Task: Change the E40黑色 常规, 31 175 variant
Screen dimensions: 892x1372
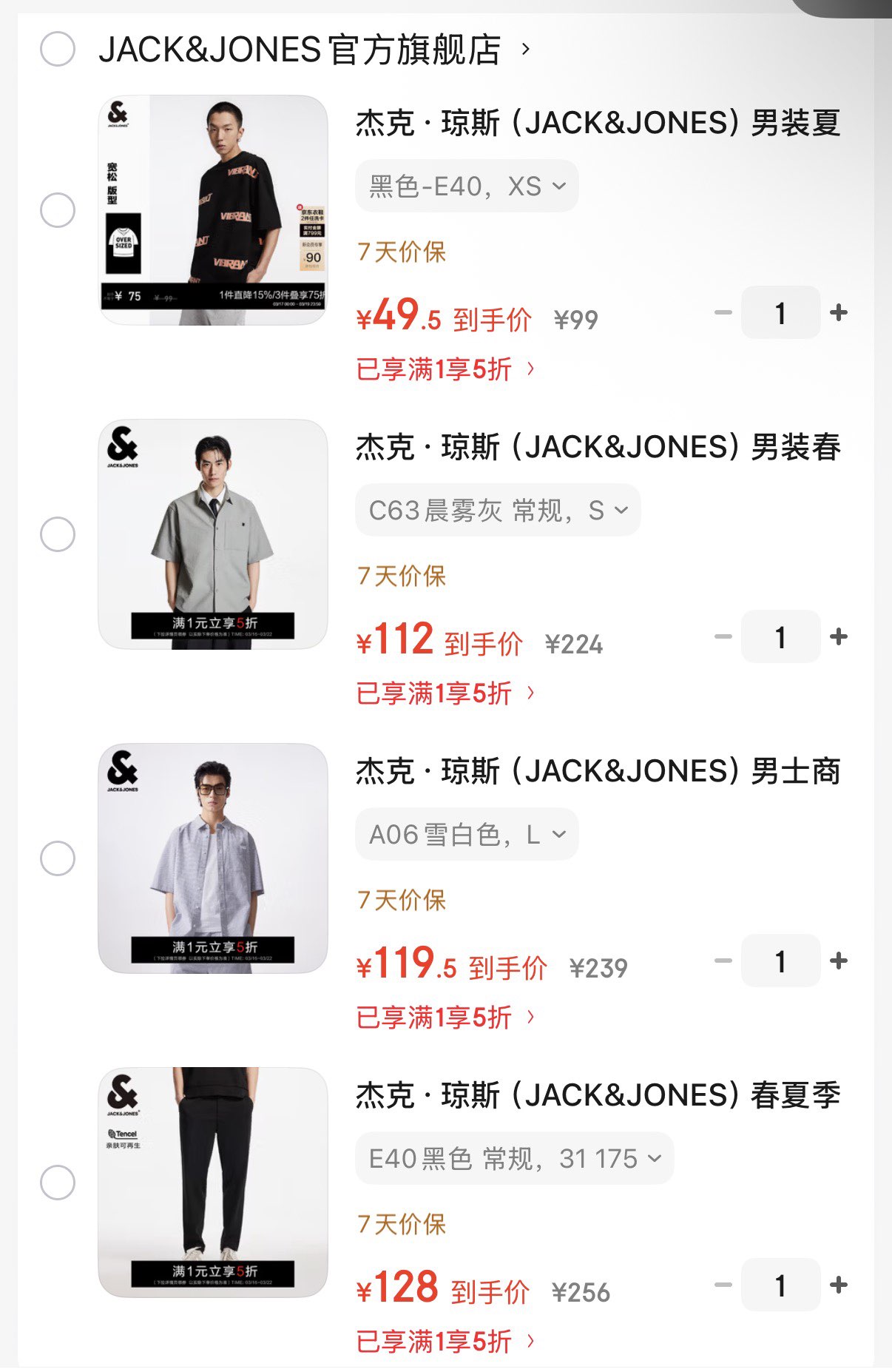Action: [x=514, y=1158]
